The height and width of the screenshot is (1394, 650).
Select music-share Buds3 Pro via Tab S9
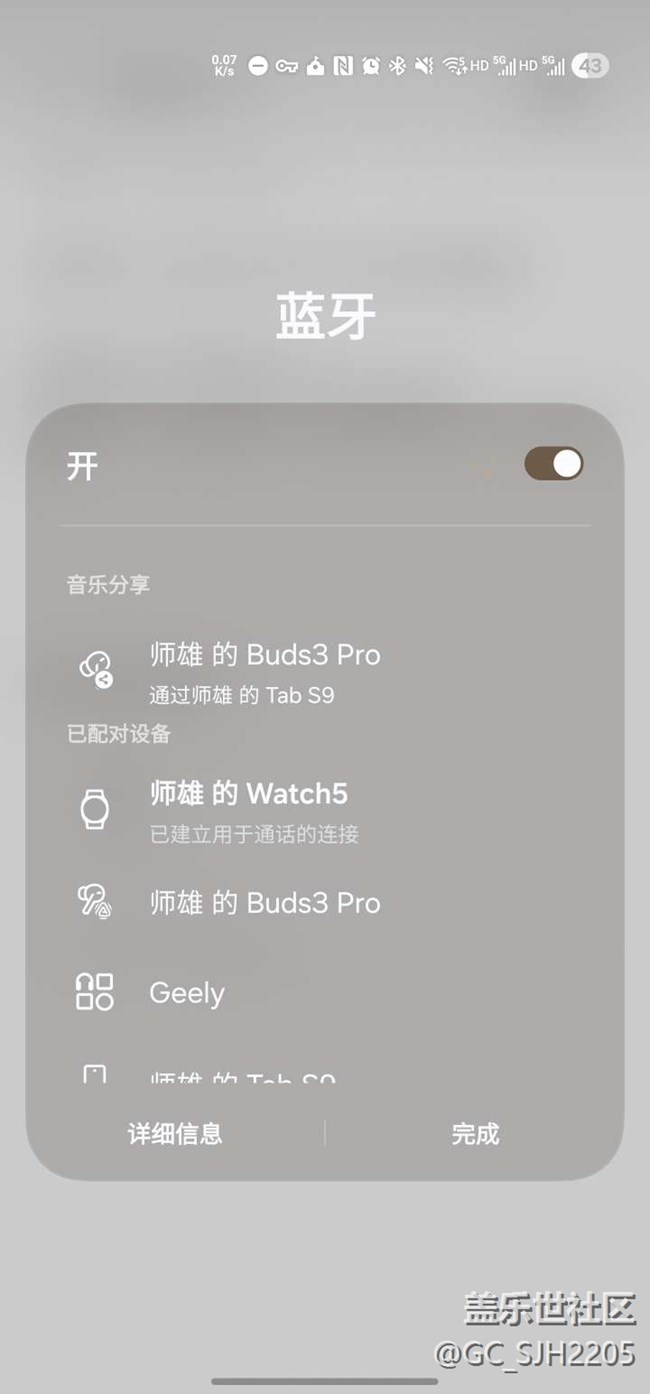point(265,671)
